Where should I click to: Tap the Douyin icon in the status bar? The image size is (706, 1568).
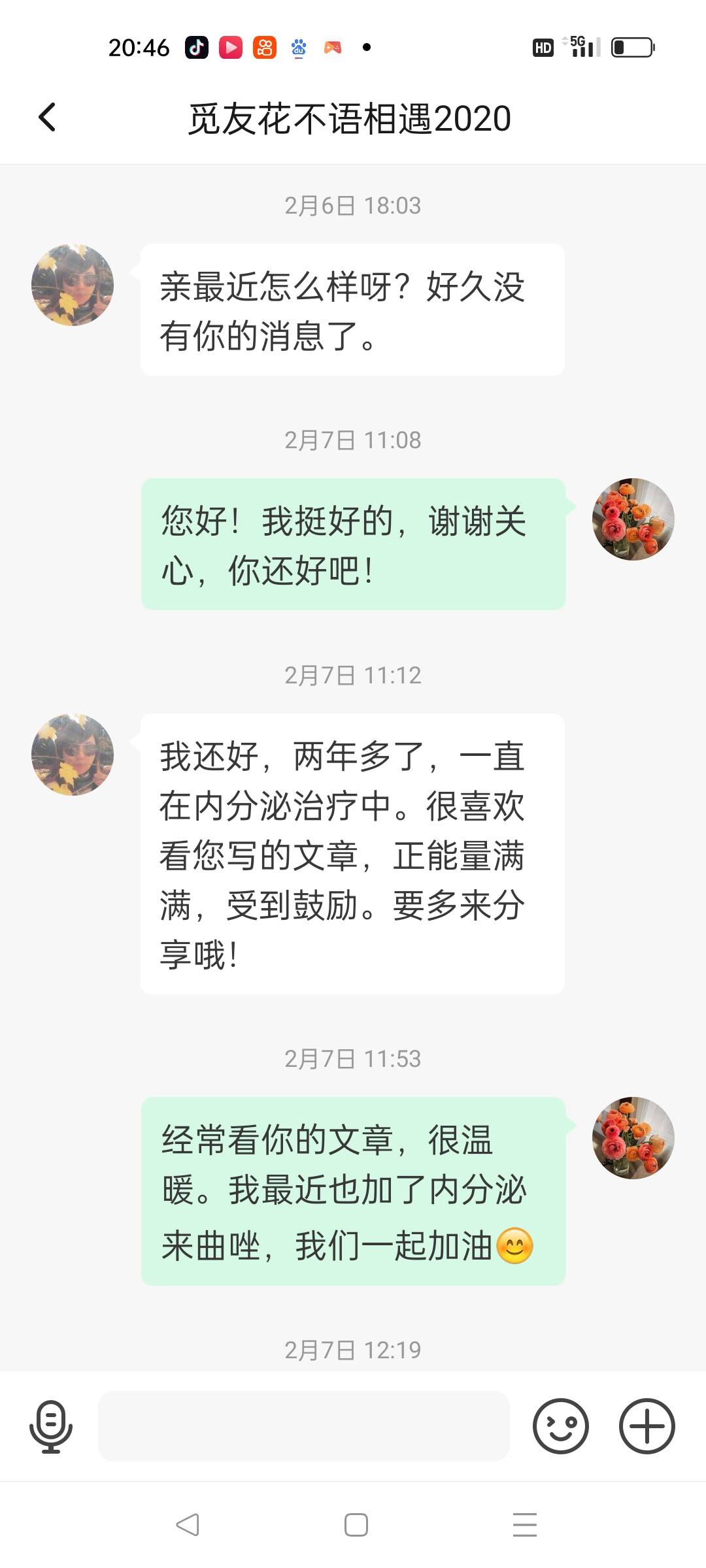pyautogui.click(x=197, y=46)
